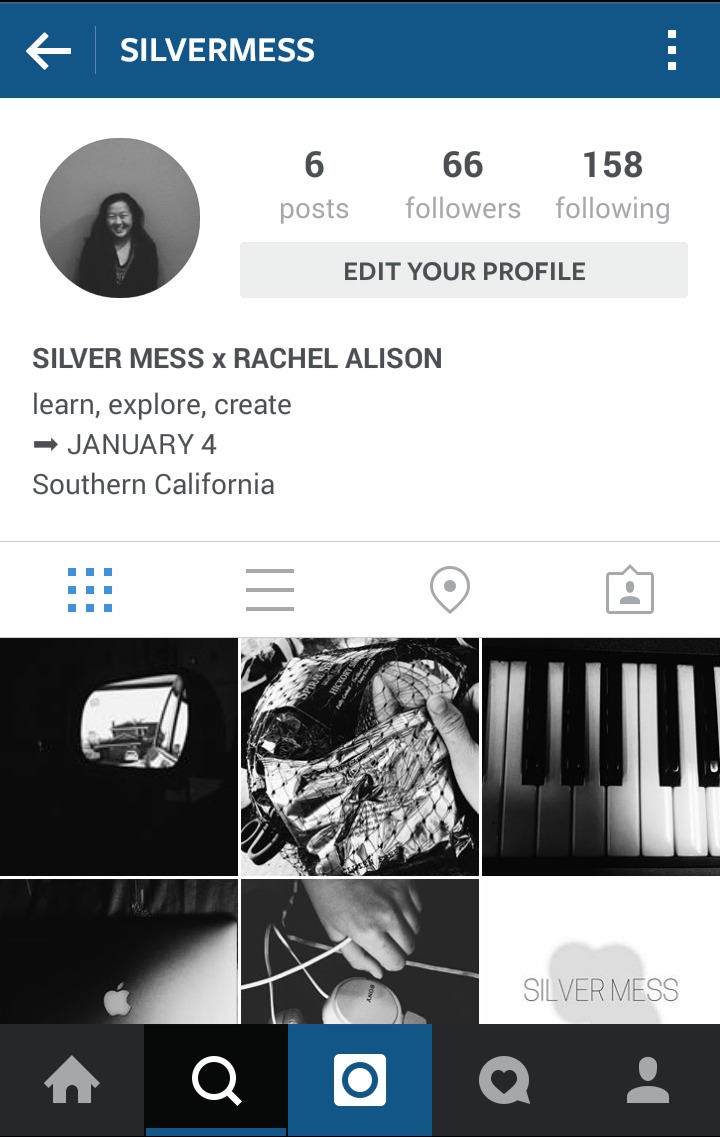View the 158 following list

(612, 185)
